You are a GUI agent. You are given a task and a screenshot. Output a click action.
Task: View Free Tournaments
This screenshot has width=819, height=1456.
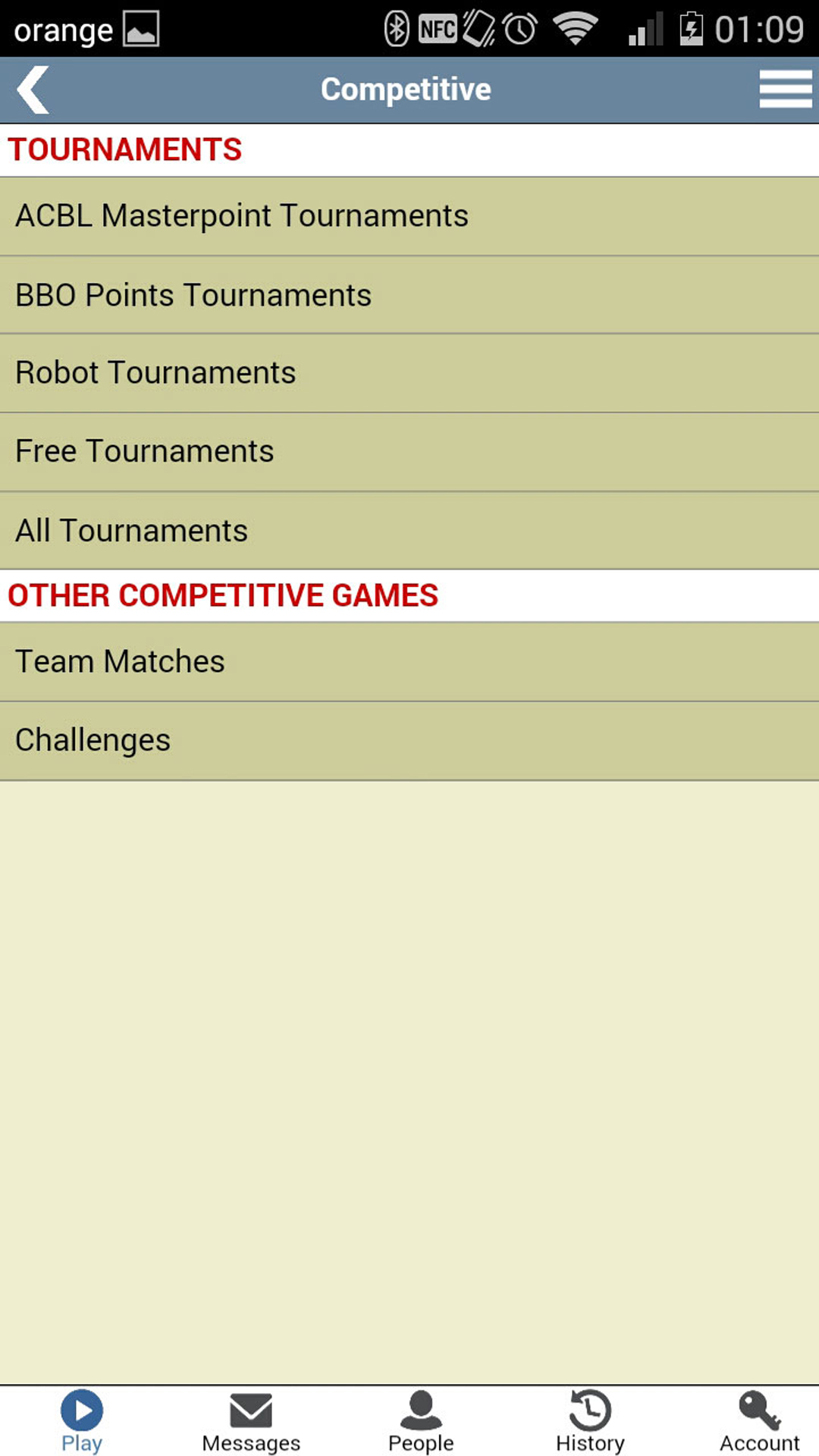pyautogui.click(x=409, y=452)
